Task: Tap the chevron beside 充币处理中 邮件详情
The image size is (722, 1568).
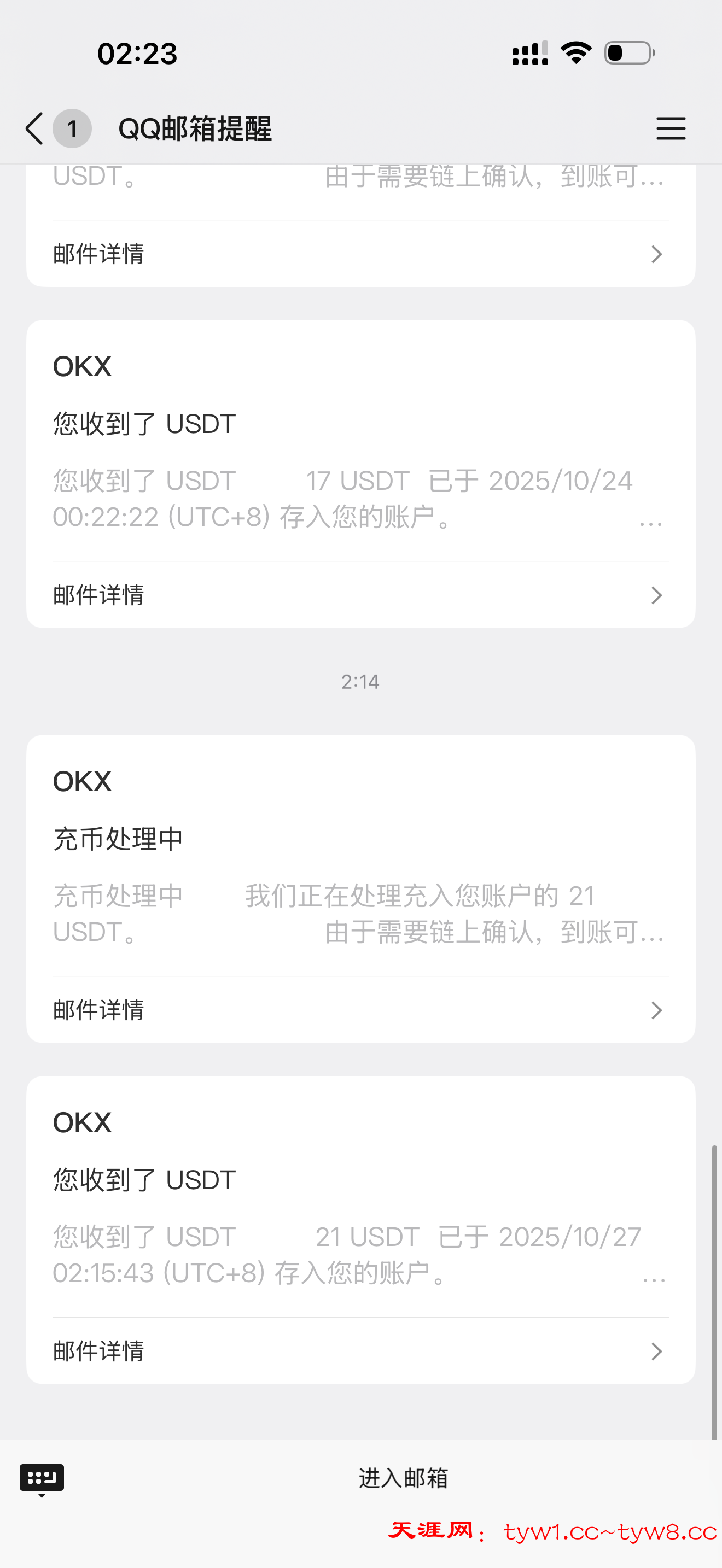Action: (656, 1010)
